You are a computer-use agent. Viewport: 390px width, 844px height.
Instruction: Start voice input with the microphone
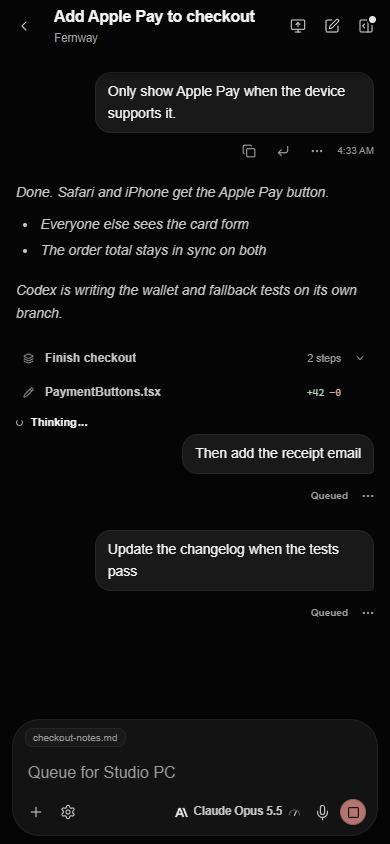322,812
